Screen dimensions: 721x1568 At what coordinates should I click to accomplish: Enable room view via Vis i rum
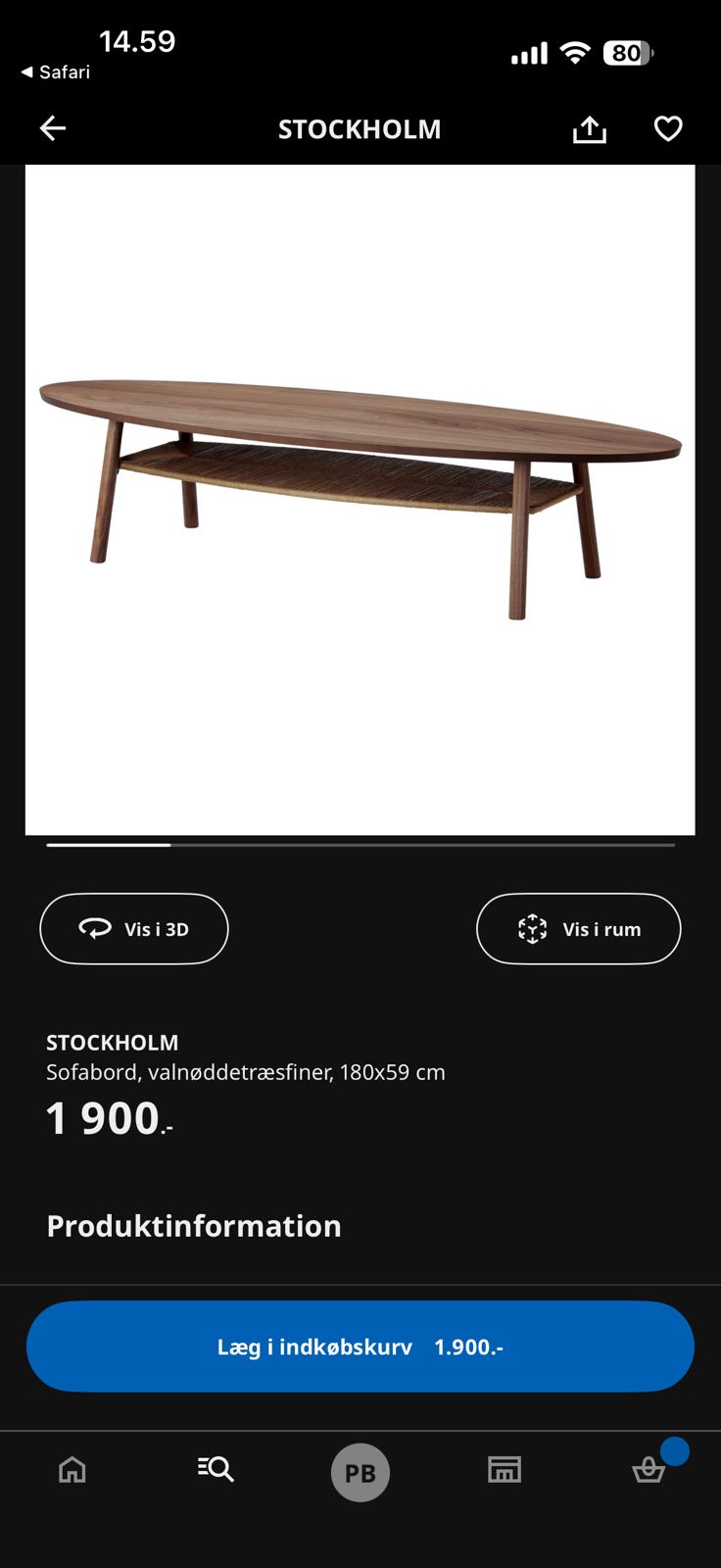(x=578, y=929)
